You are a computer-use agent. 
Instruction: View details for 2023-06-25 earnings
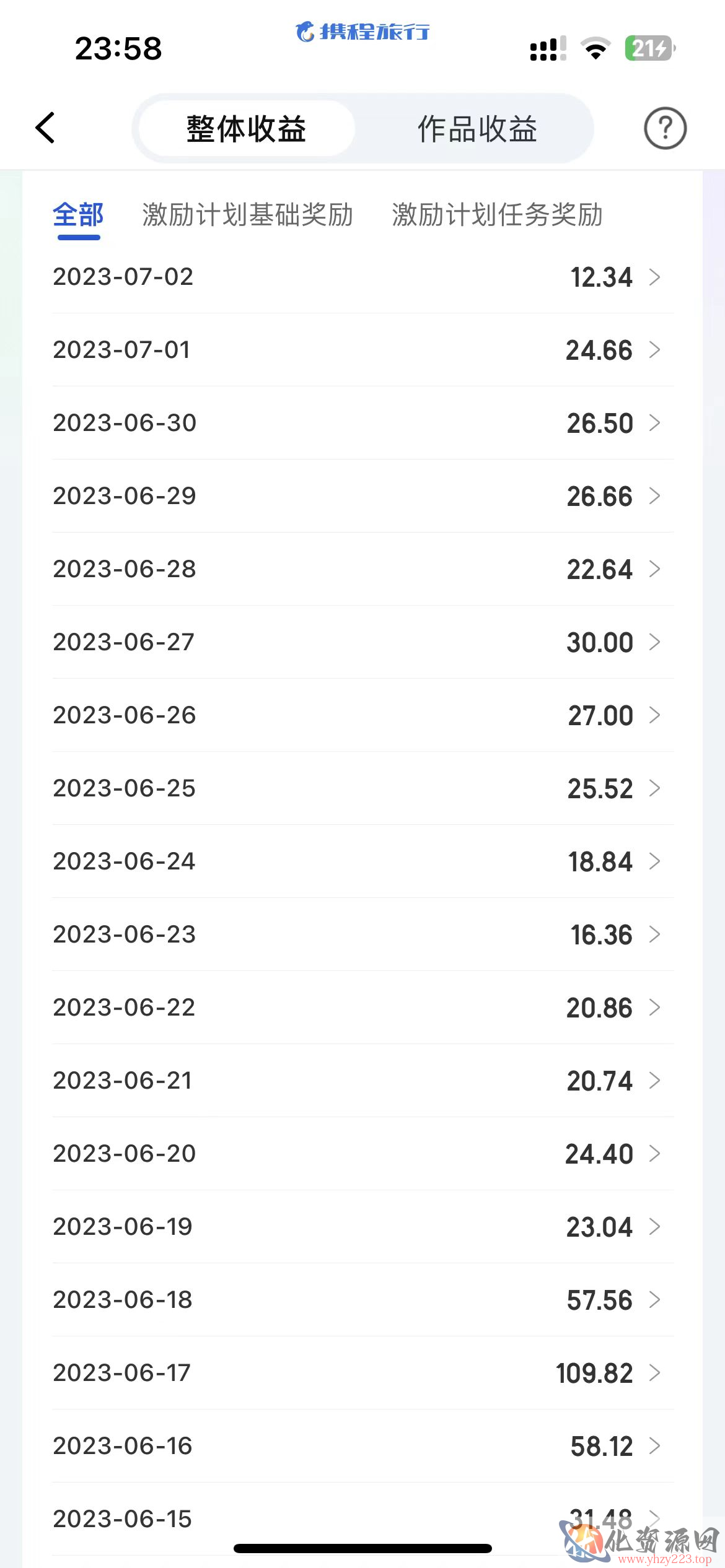(363, 788)
